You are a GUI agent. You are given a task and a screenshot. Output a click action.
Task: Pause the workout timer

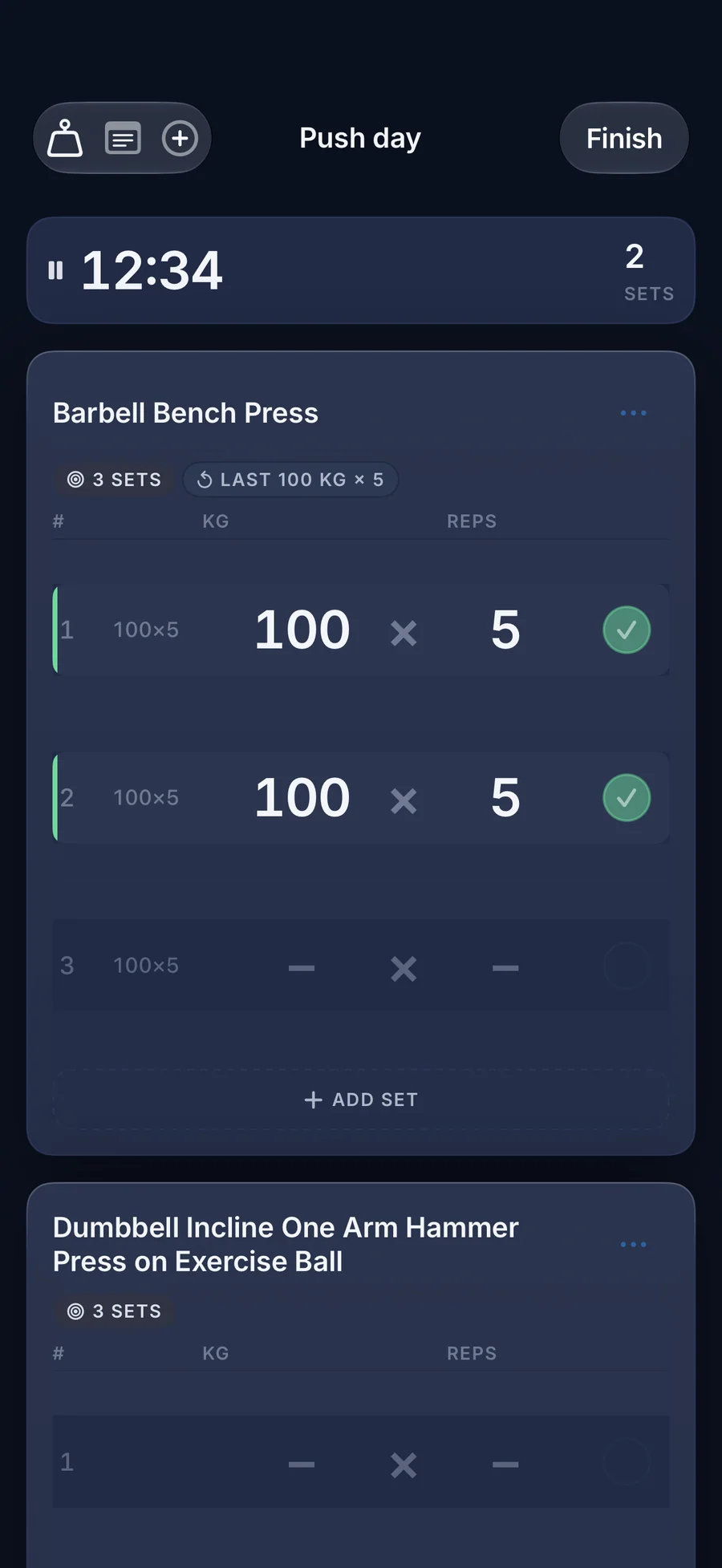click(55, 270)
